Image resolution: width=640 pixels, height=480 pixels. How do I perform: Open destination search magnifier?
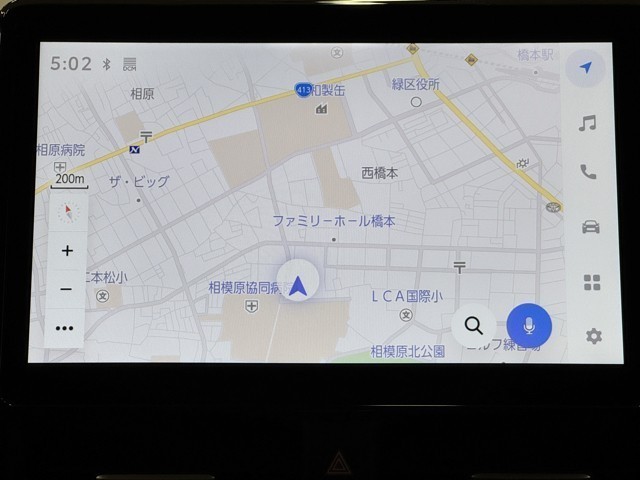[x=474, y=326]
